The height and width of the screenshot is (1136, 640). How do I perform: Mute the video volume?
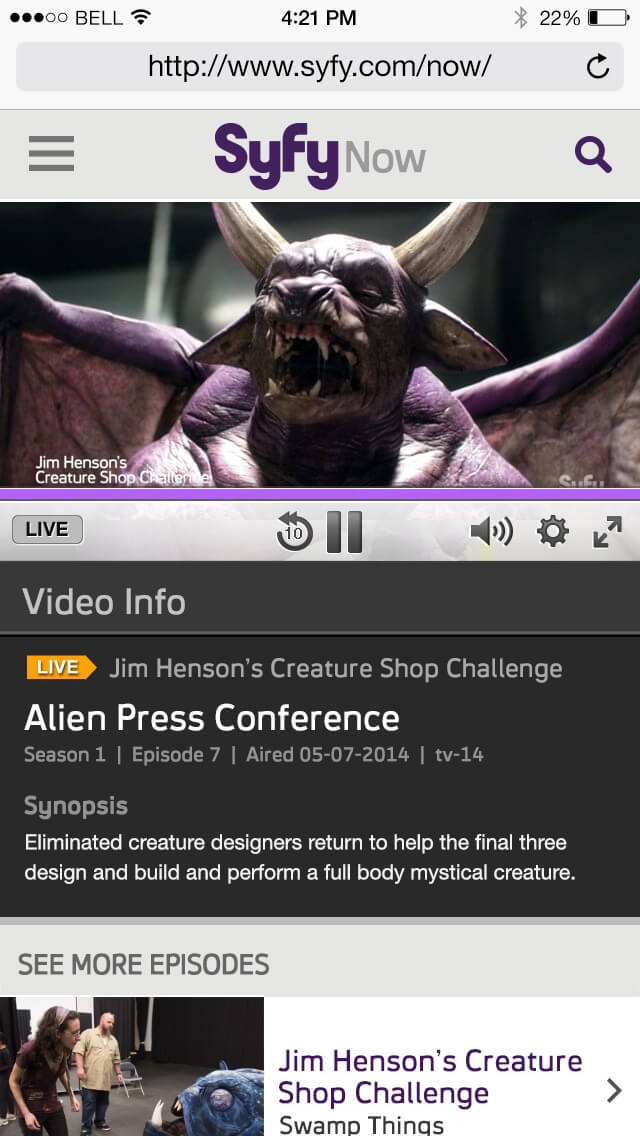point(491,531)
